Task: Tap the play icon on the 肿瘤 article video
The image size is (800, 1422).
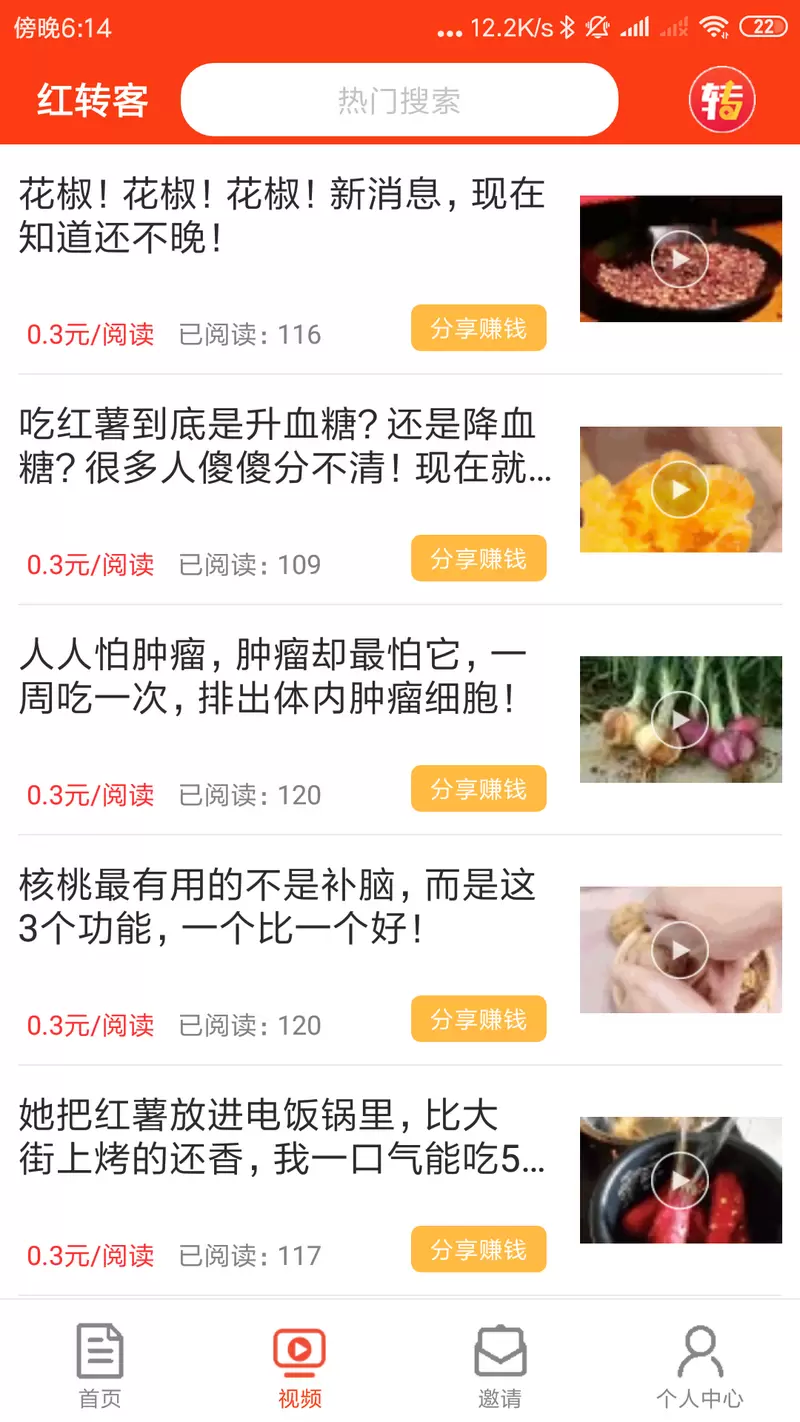Action: (681, 718)
